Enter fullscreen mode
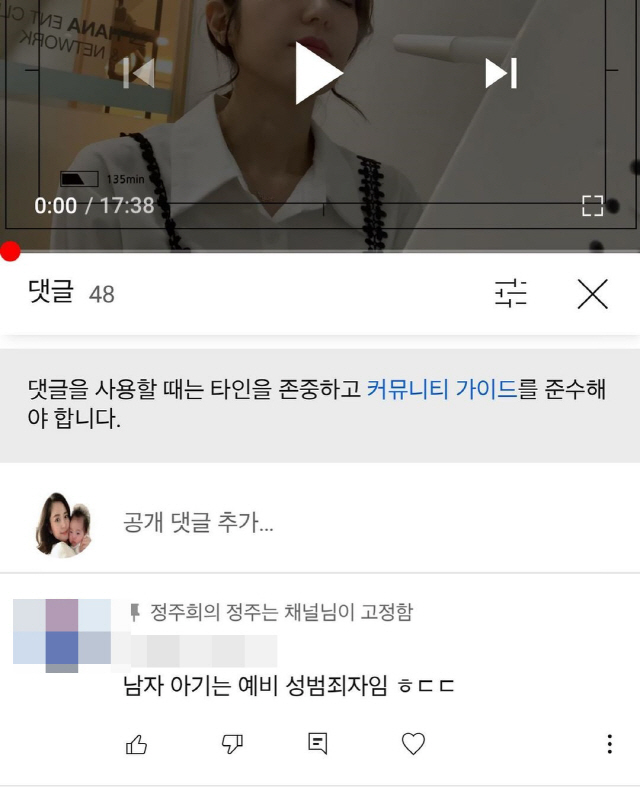Screen dimensions: 640x800 [x=593, y=206]
